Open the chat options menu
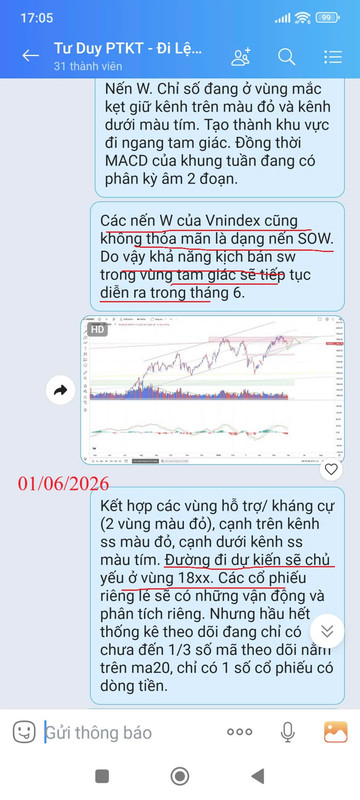 [x=332, y=57]
